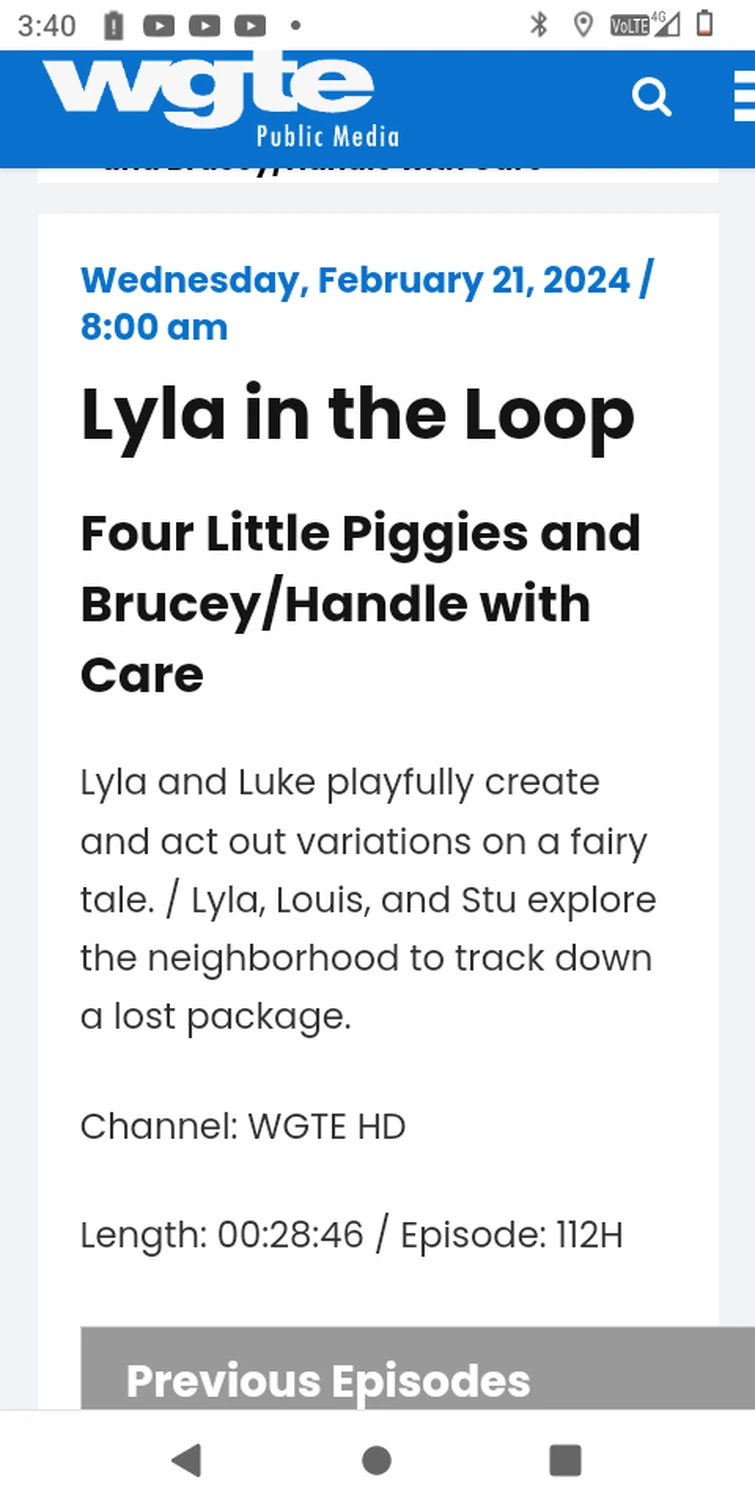Tap a YouTube notification icon in the status bar

pos(205,25)
